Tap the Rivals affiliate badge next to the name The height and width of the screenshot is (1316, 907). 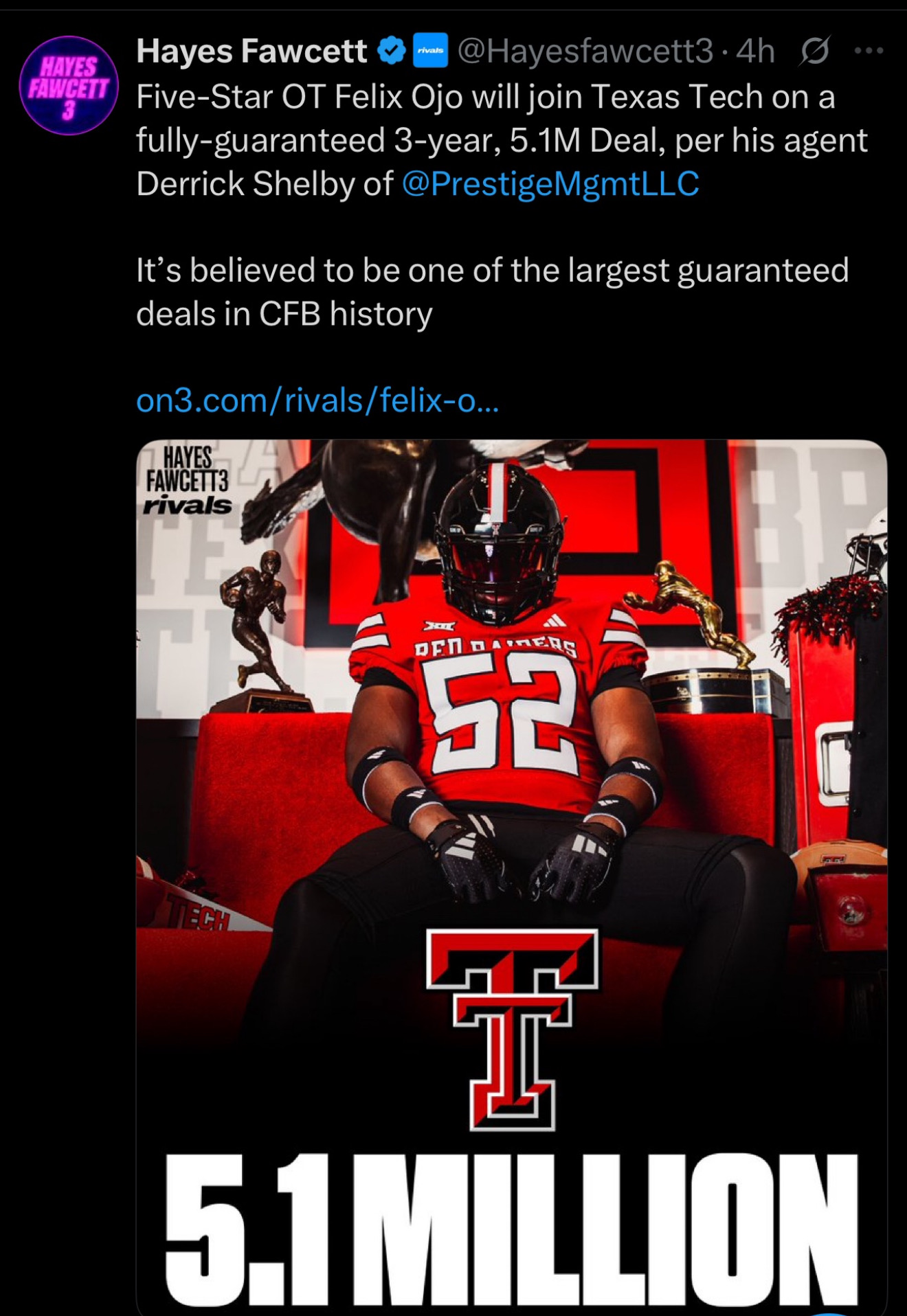pos(430,52)
